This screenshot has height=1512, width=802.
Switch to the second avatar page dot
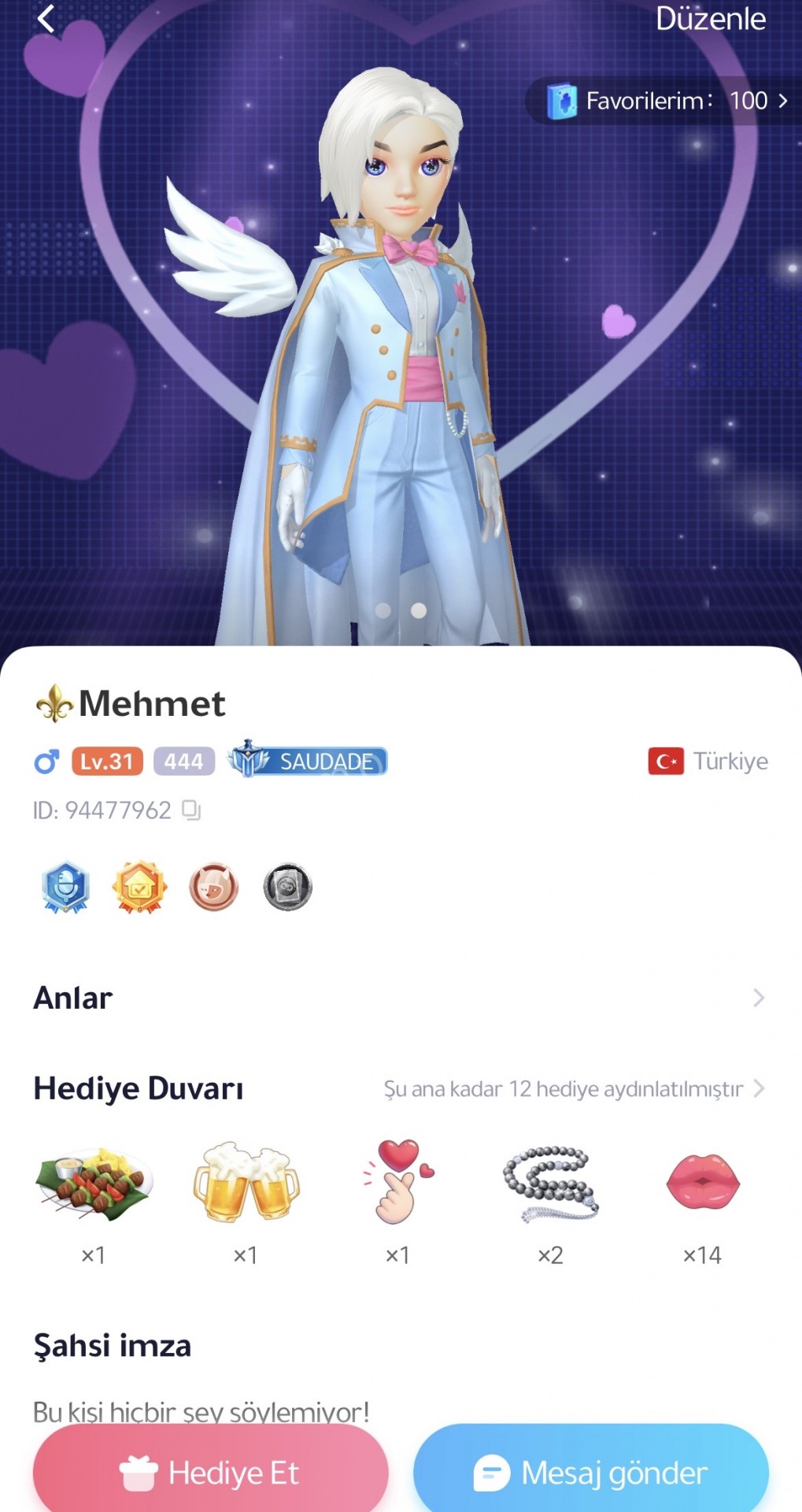(x=419, y=610)
